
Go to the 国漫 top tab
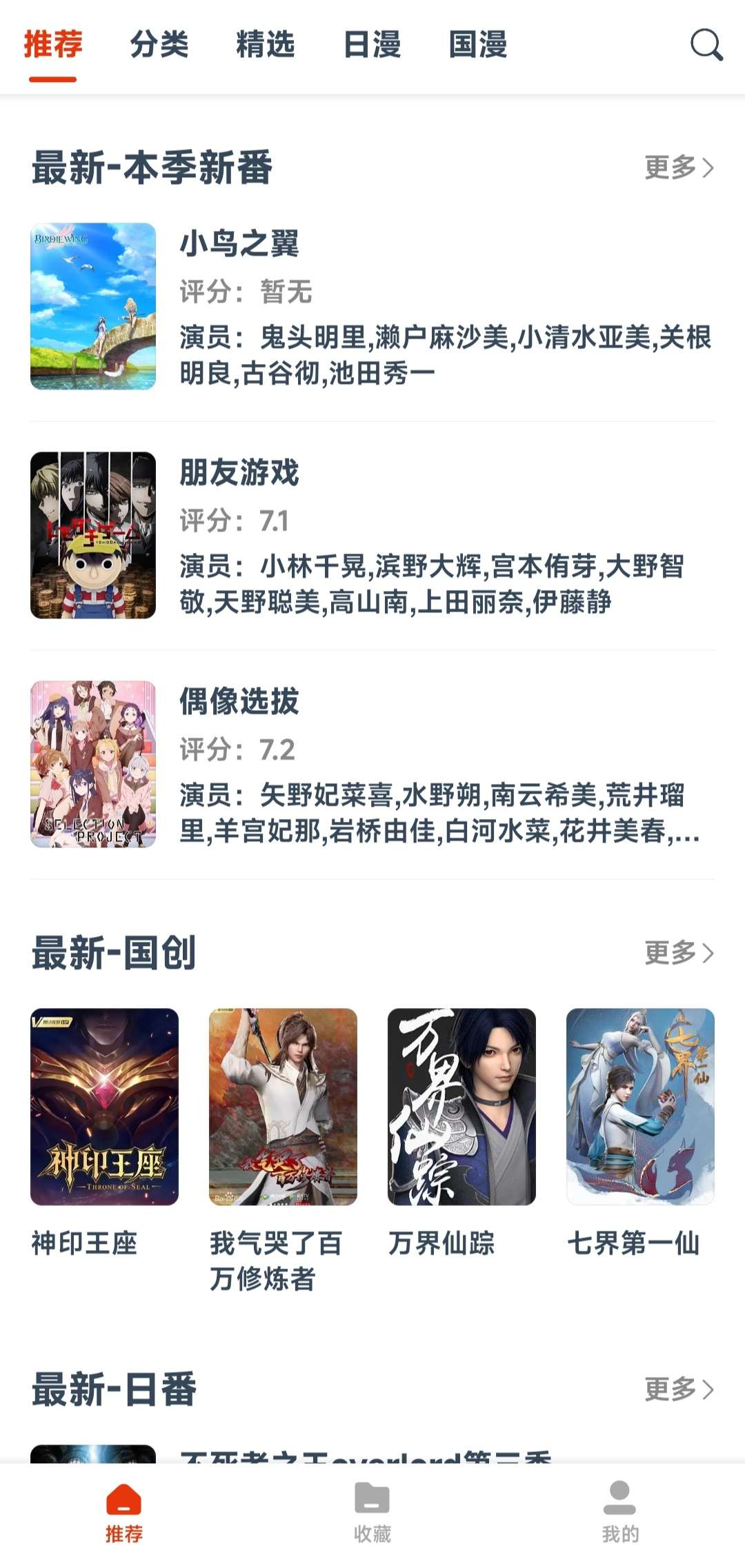[478, 45]
